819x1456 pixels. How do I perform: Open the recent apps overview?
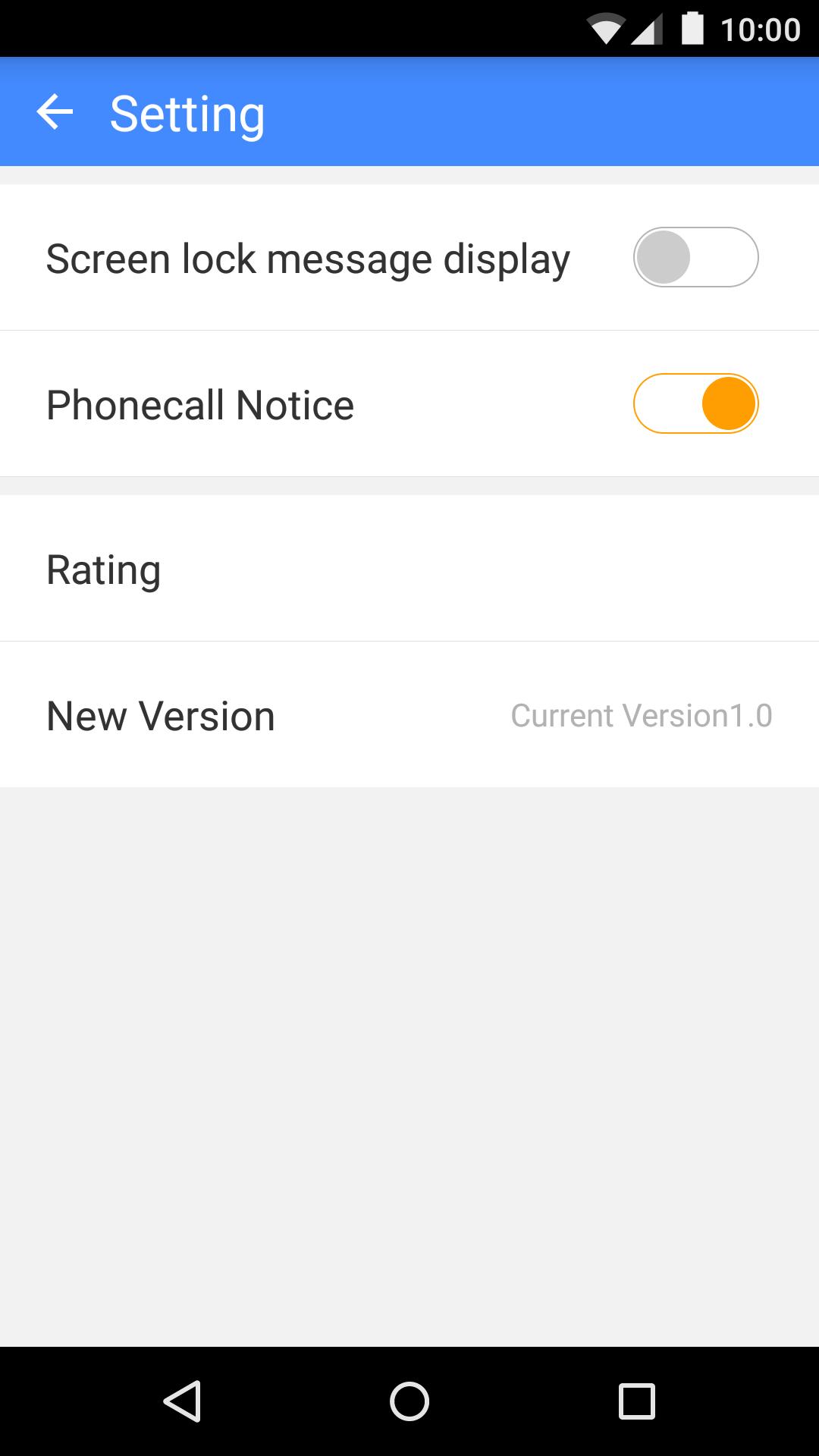636,1401
